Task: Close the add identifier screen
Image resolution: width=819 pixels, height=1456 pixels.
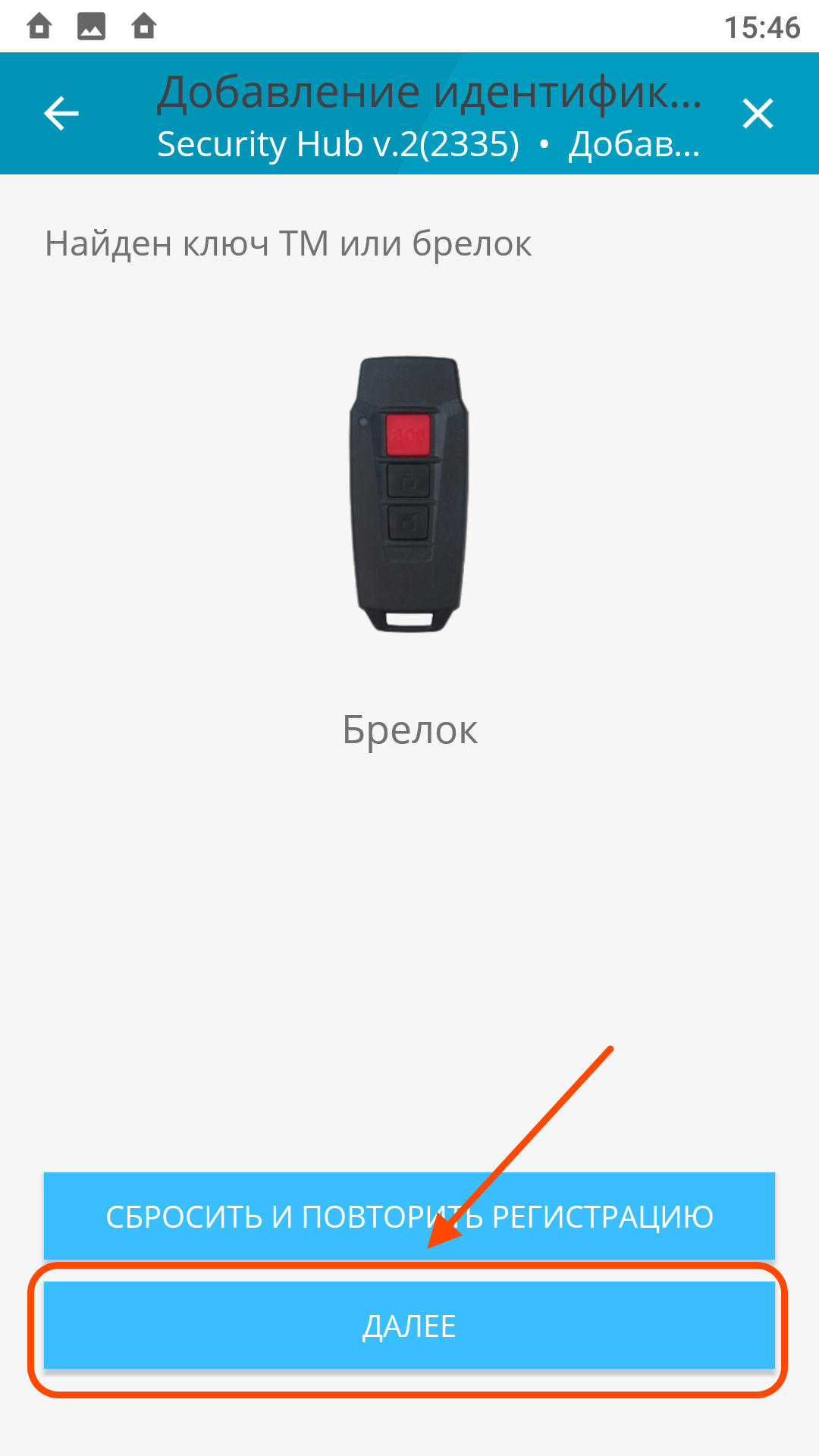Action: [x=758, y=114]
